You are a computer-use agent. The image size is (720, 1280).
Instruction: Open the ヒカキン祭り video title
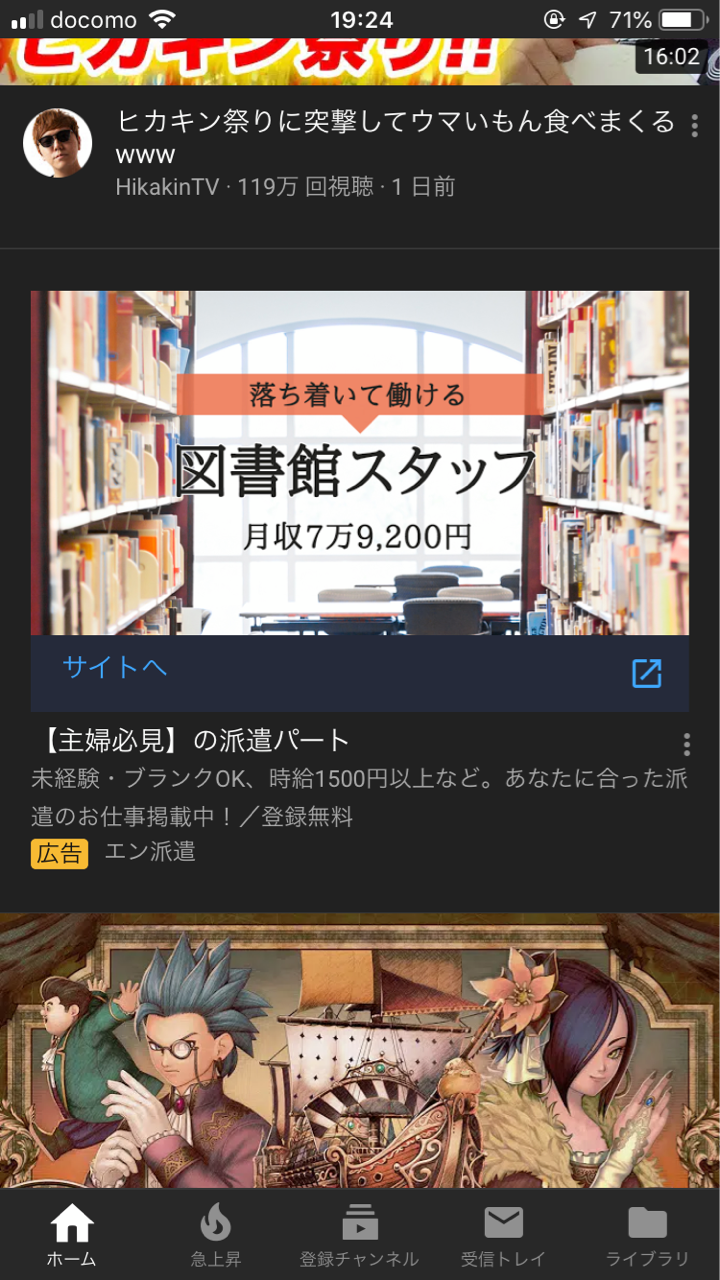pos(395,137)
